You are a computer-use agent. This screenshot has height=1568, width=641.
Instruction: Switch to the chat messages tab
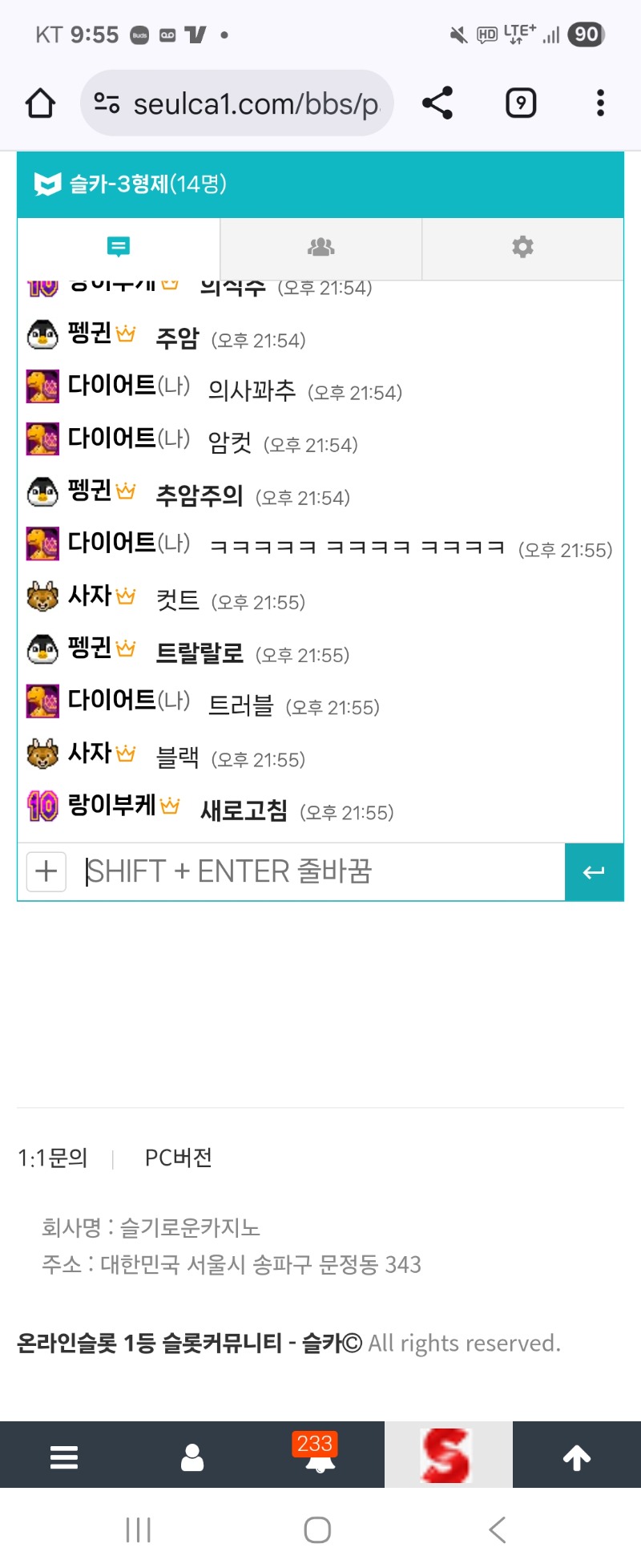[x=119, y=247]
